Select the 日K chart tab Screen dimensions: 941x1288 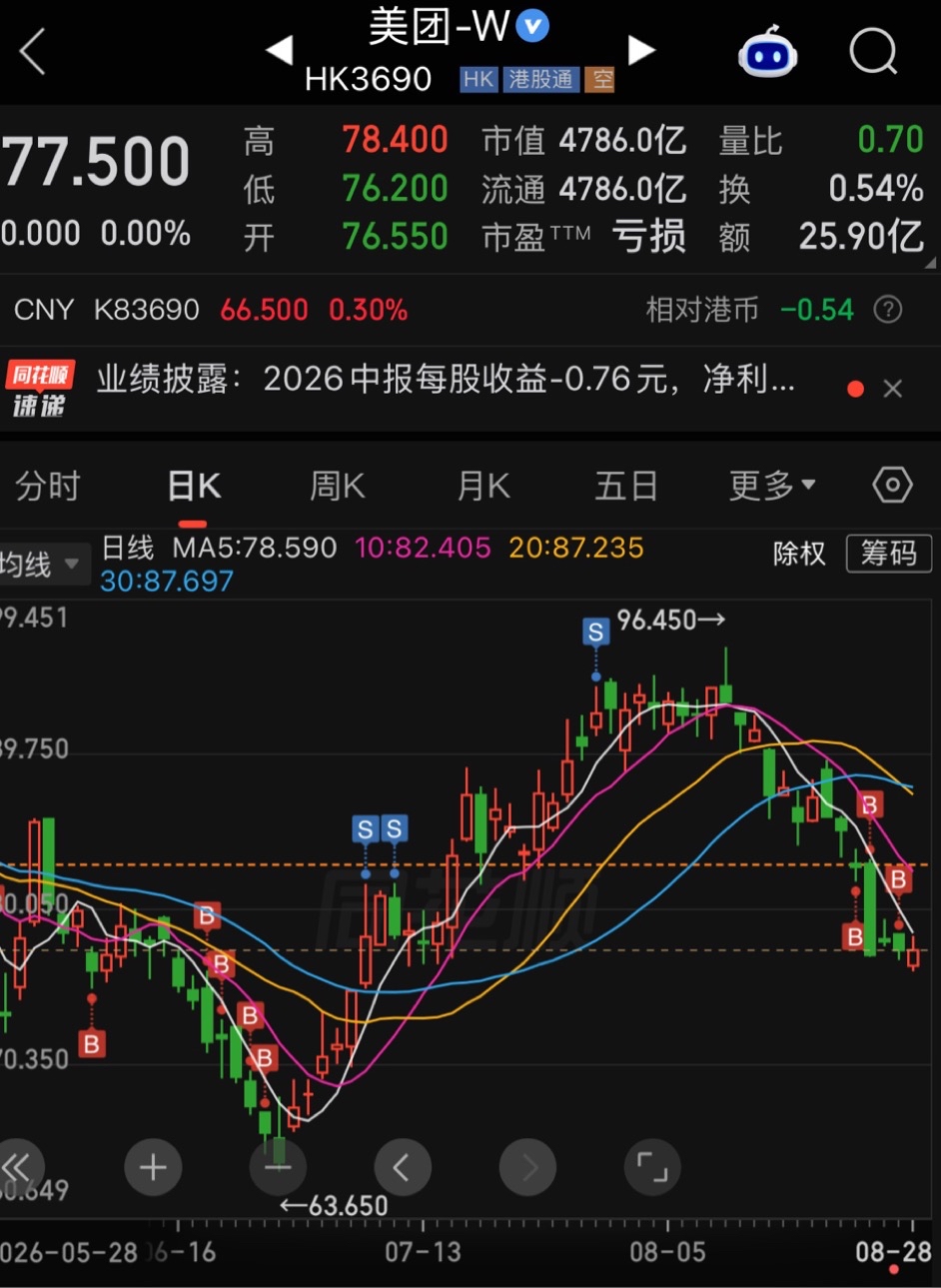point(194,487)
